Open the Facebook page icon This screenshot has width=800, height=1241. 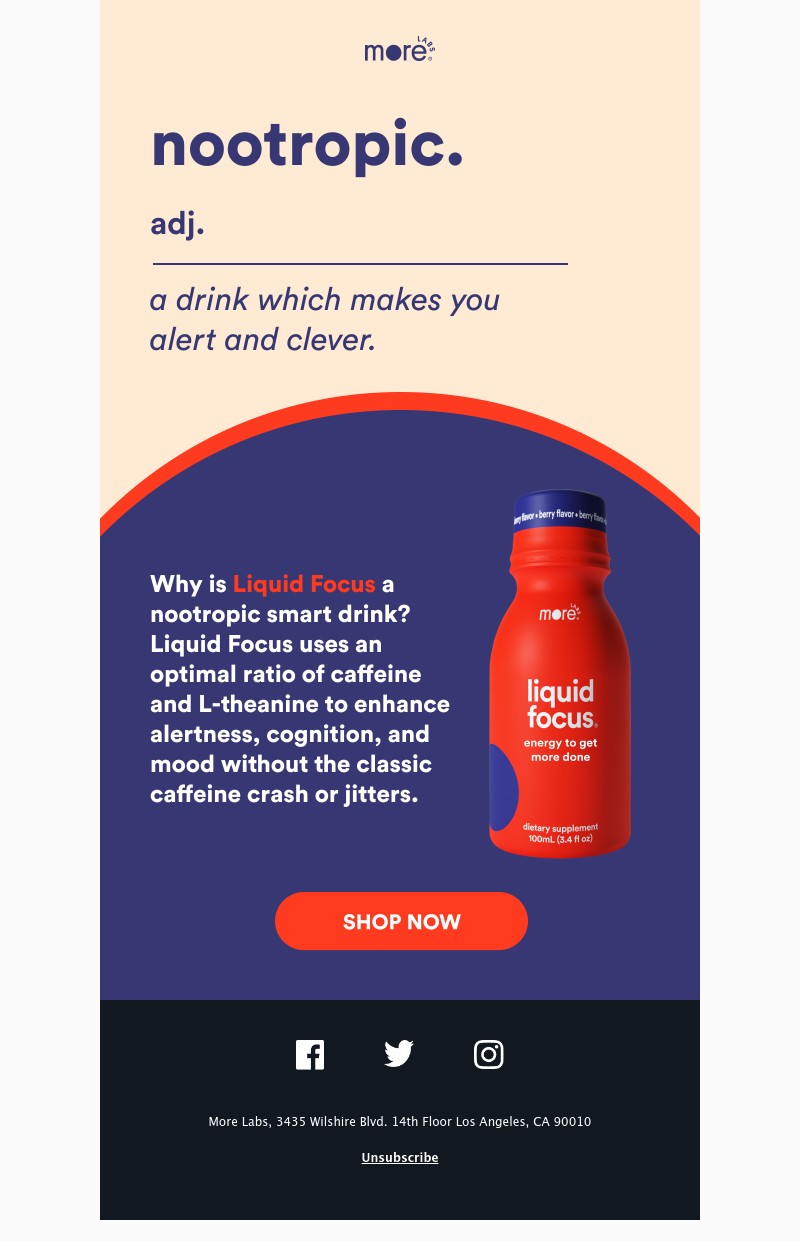pos(310,1054)
